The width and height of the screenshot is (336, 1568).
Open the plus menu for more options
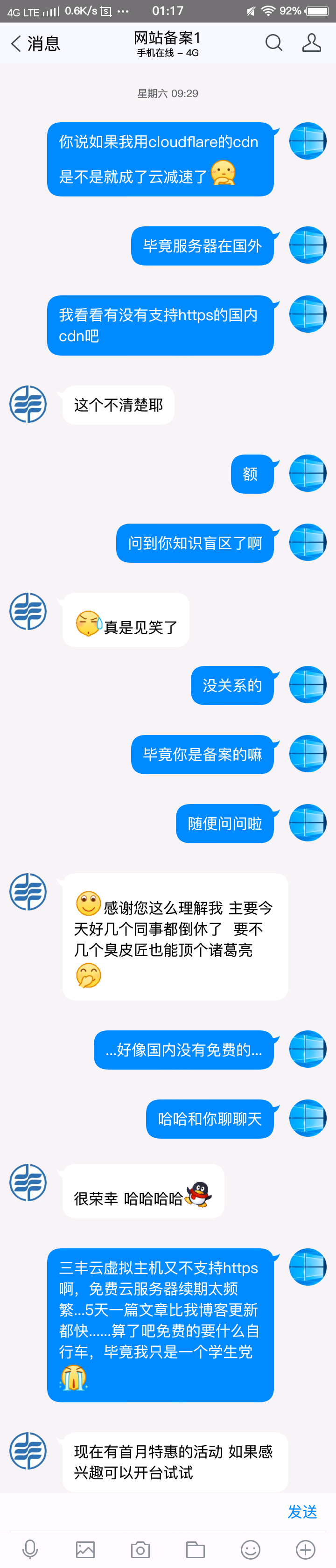(305, 1549)
